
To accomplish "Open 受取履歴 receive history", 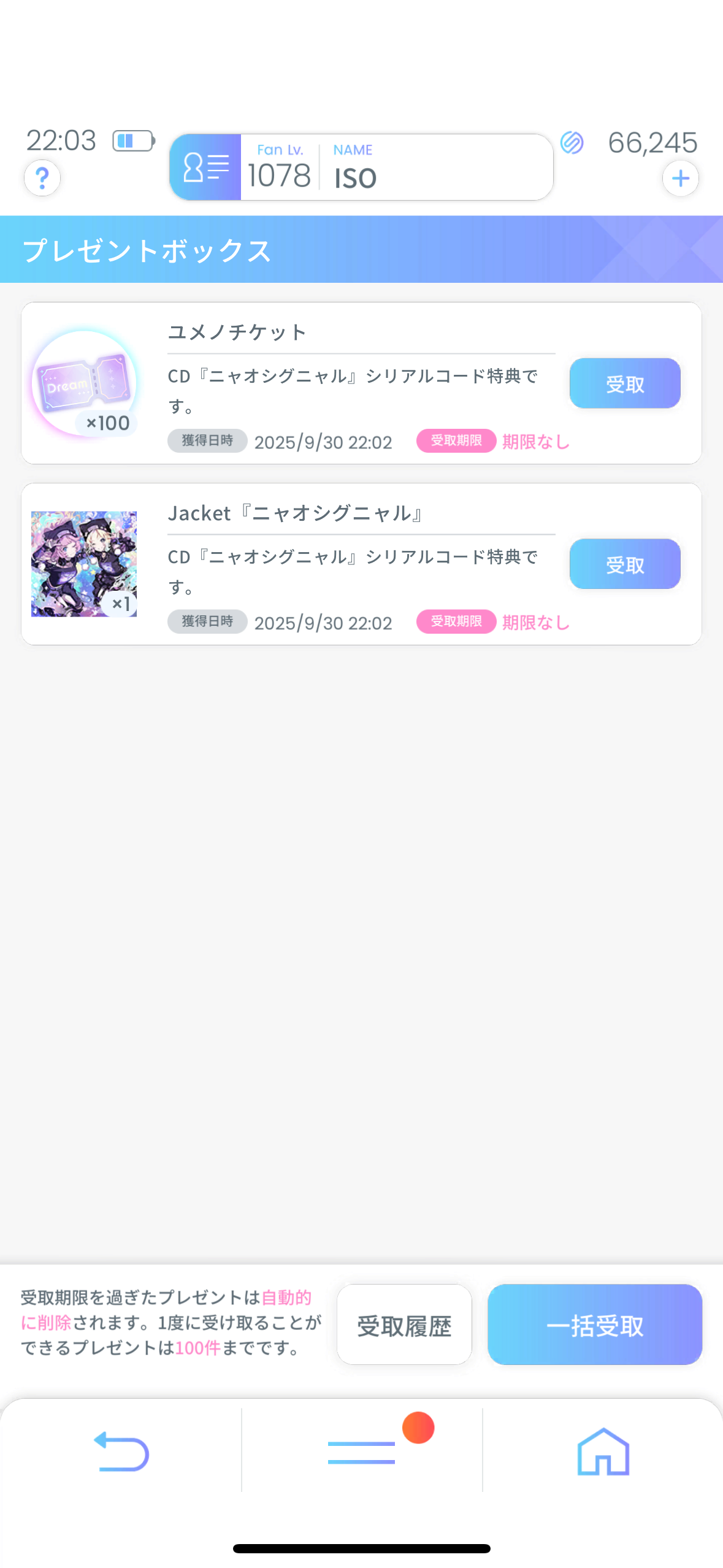I will pyautogui.click(x=404, y=1325).
